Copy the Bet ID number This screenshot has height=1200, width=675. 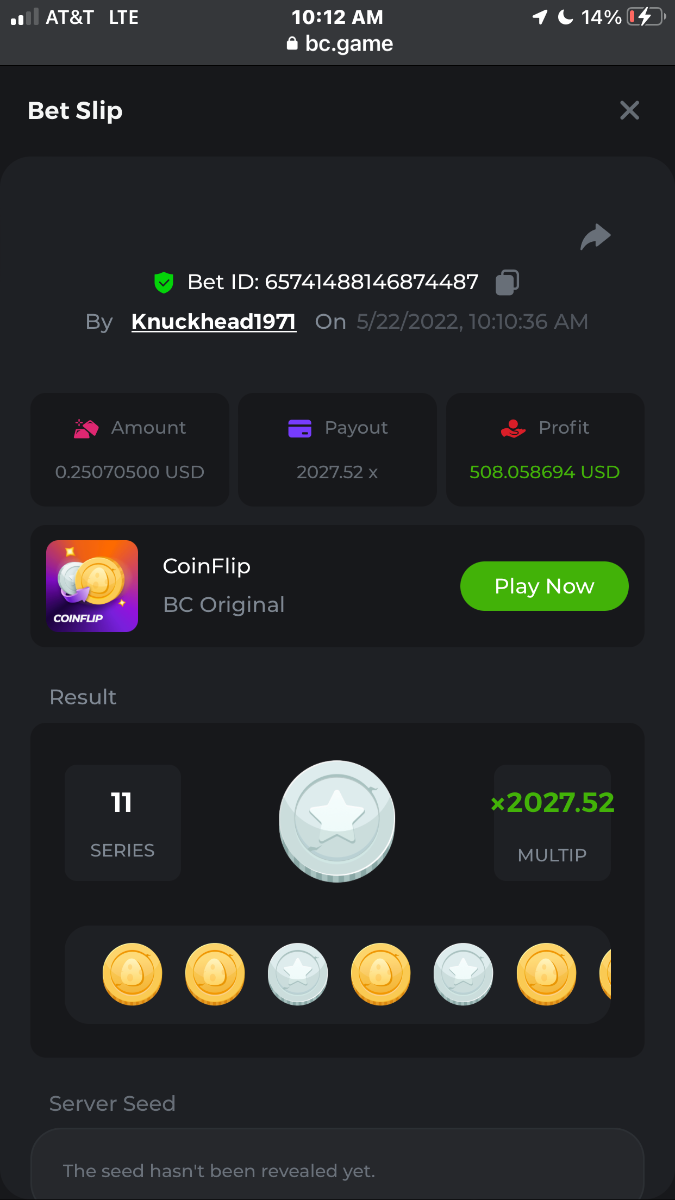[x=508, y=283]
